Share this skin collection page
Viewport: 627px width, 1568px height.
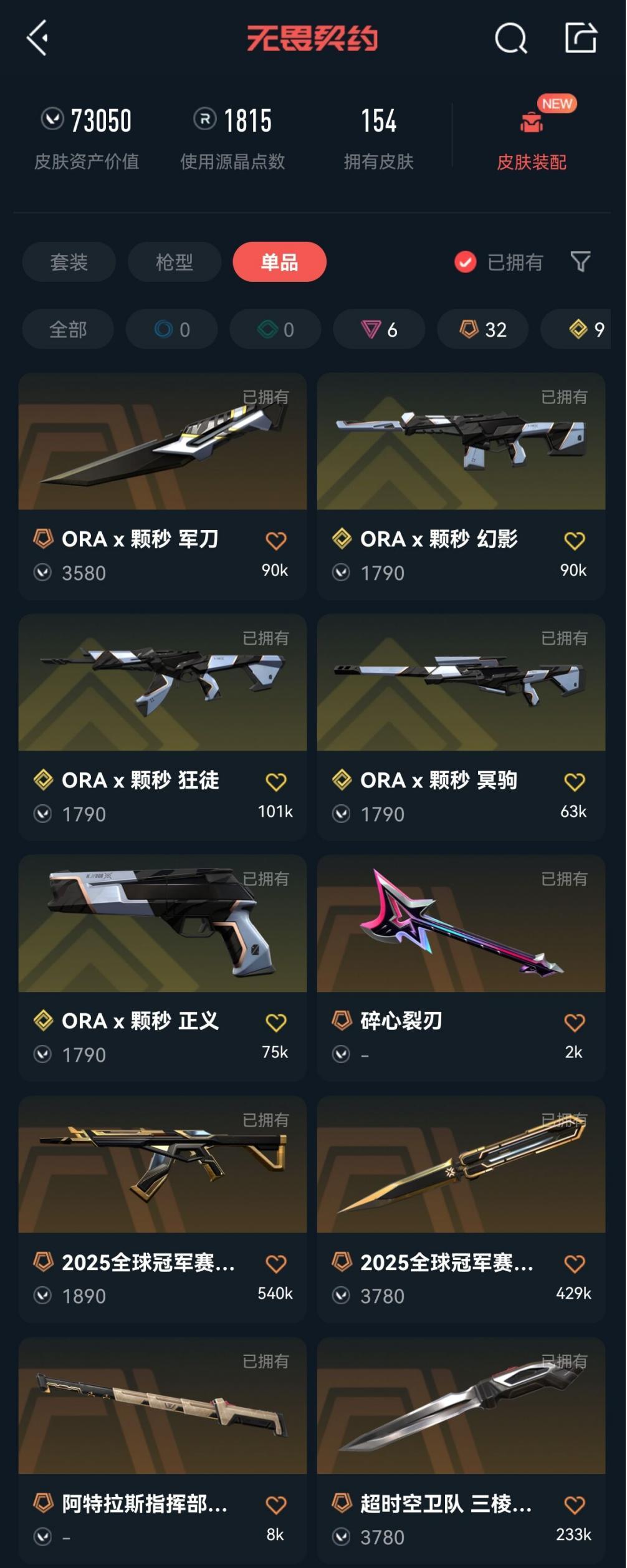[581, 38]
